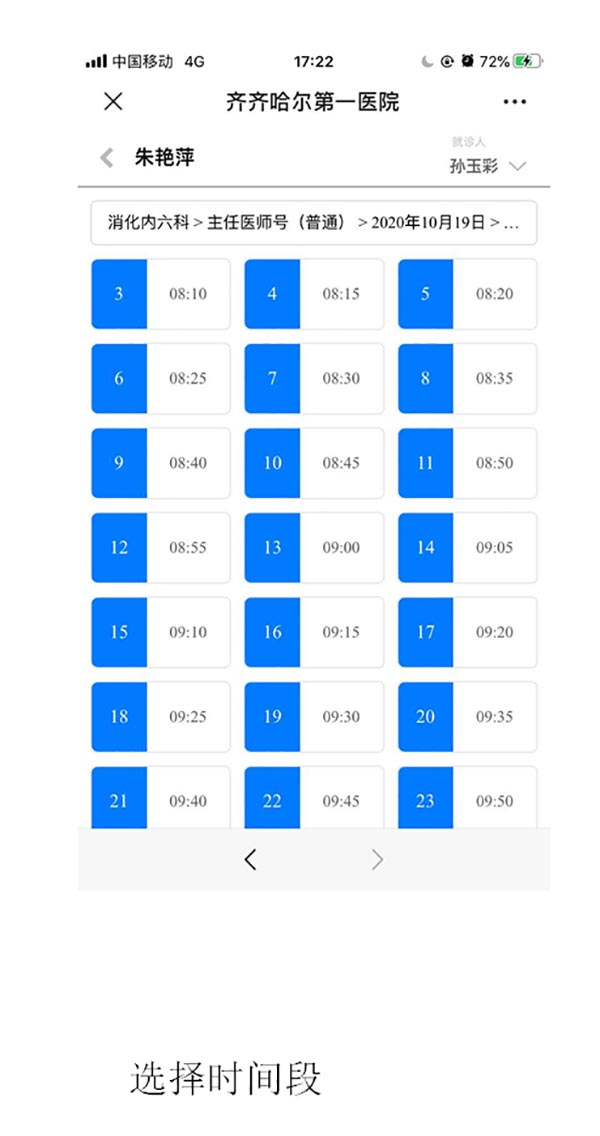Expand the patient selector 孙玉彩
Image resolution: width=600 pixels, height=1136 pixels.
click(x=487, y=166)
